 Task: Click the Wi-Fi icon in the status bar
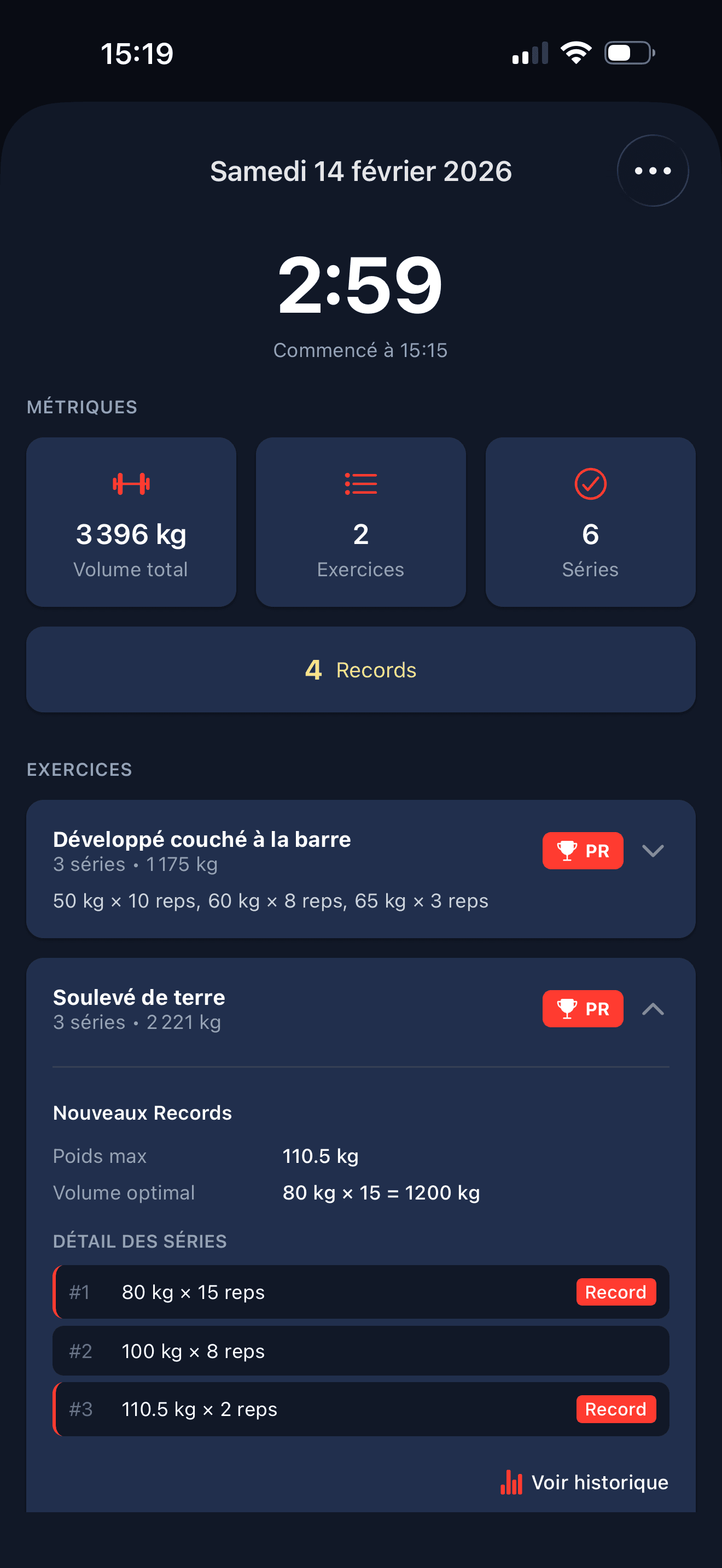click(575, 54)
